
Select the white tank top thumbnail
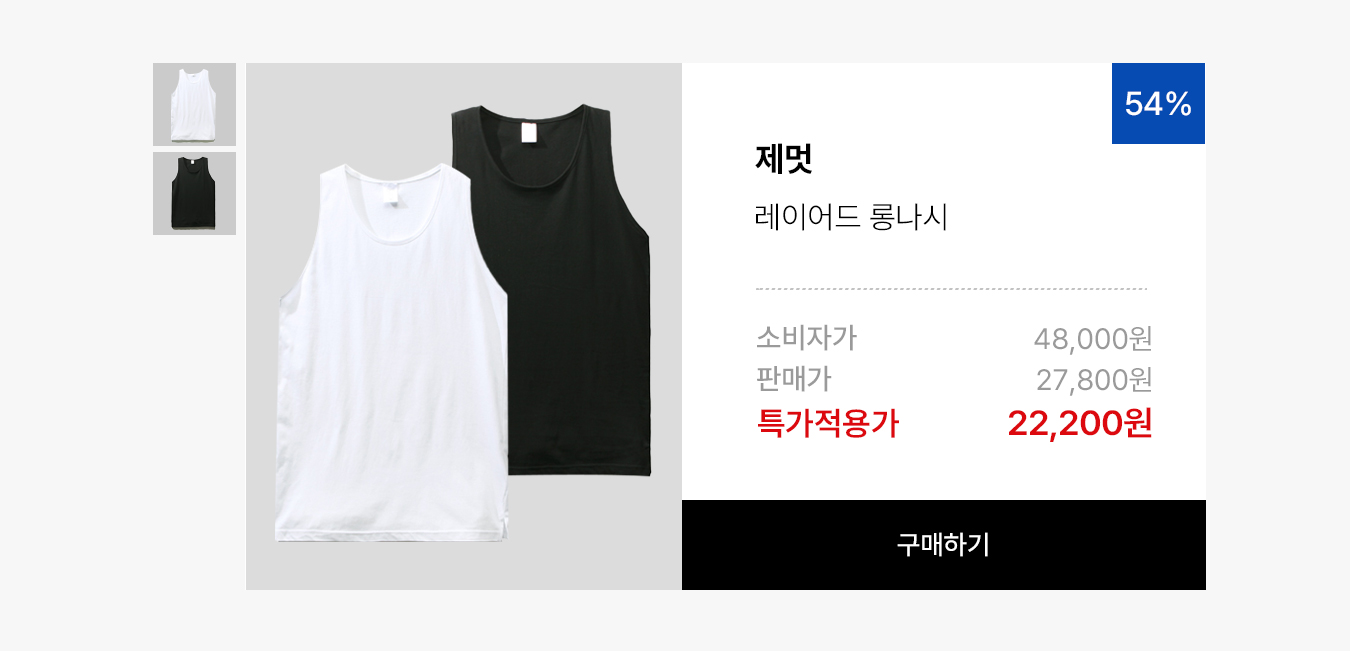(x=194, y=105)
